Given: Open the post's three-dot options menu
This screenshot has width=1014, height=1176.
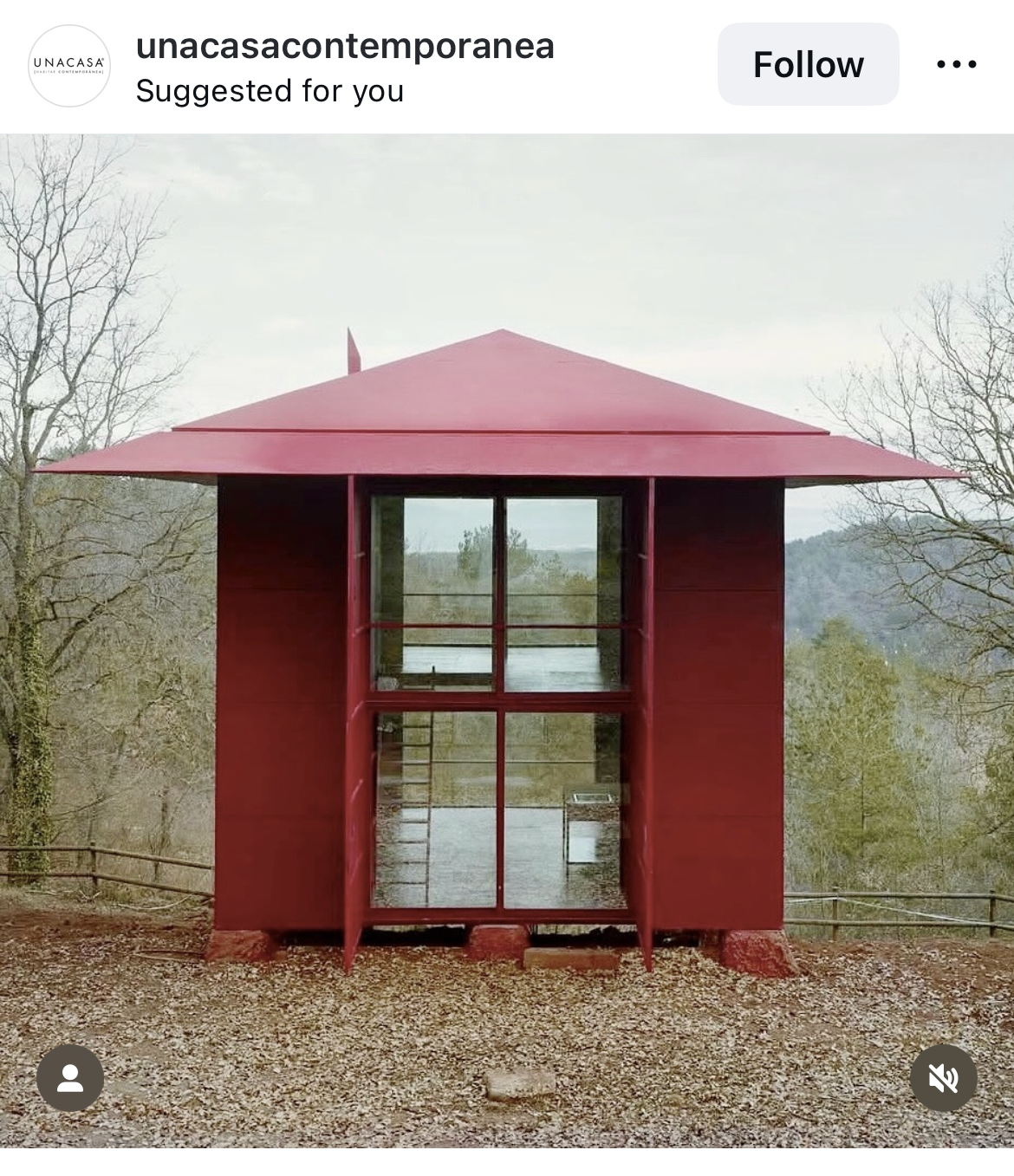Looking at the screenshot, I should click(957, 64).
